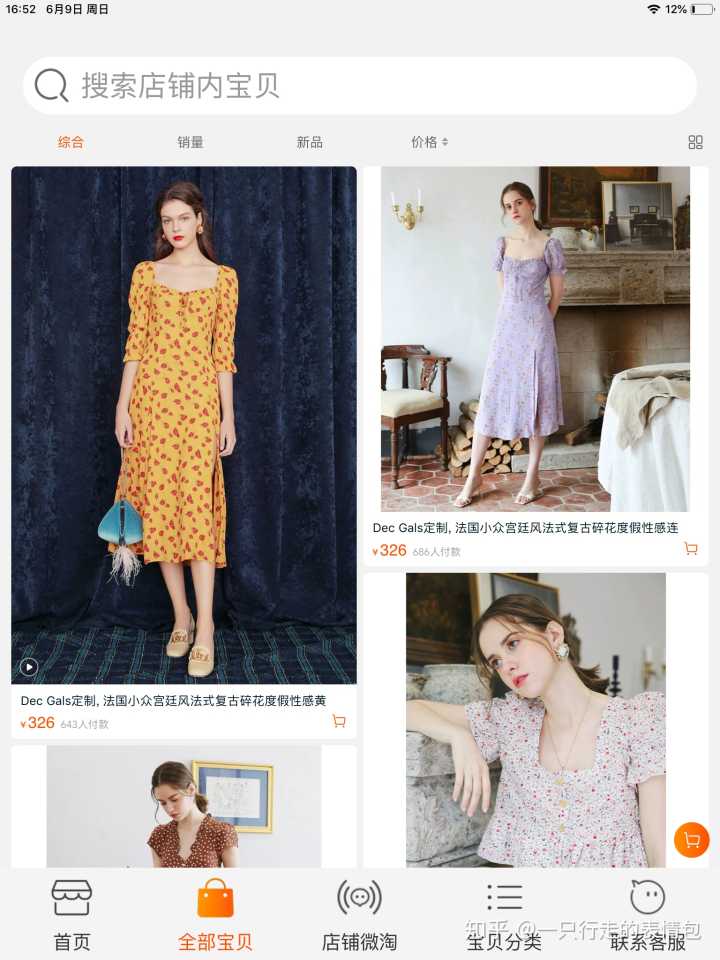Open the brown polka dot top product
Screen dimensions: 720x960
click(184, 808)
